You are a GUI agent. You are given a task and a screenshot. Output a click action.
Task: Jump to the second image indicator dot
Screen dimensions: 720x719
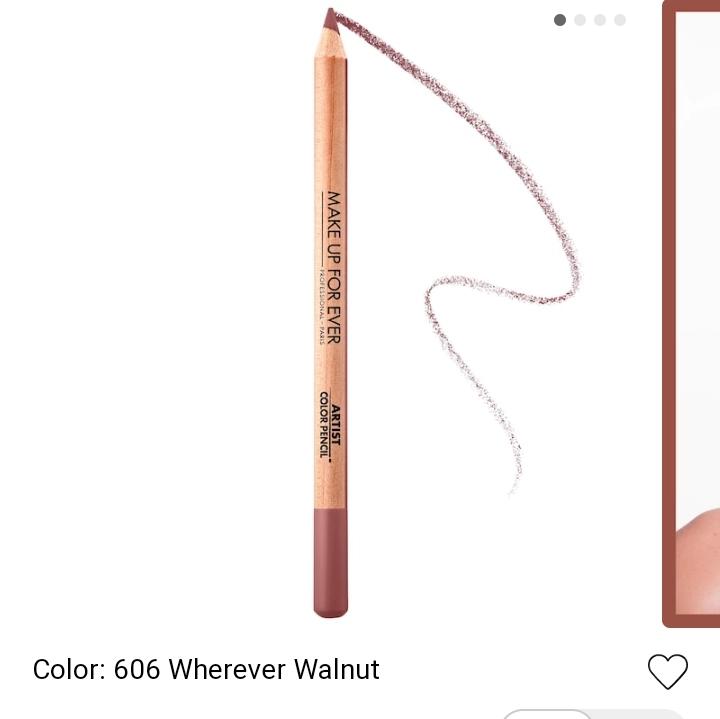click(x=580, y=20)
